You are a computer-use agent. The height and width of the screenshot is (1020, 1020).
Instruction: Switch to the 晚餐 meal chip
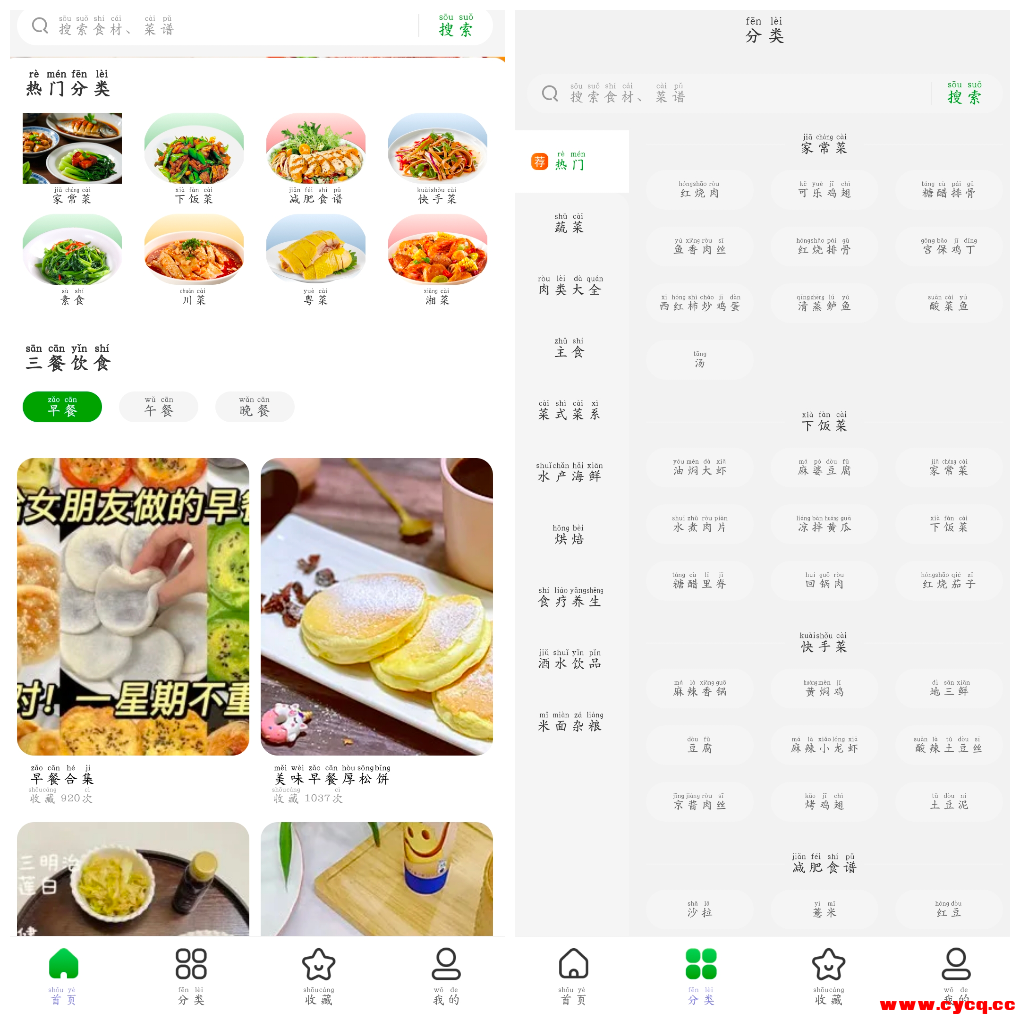pyautogui.click(x=255, y=407)
